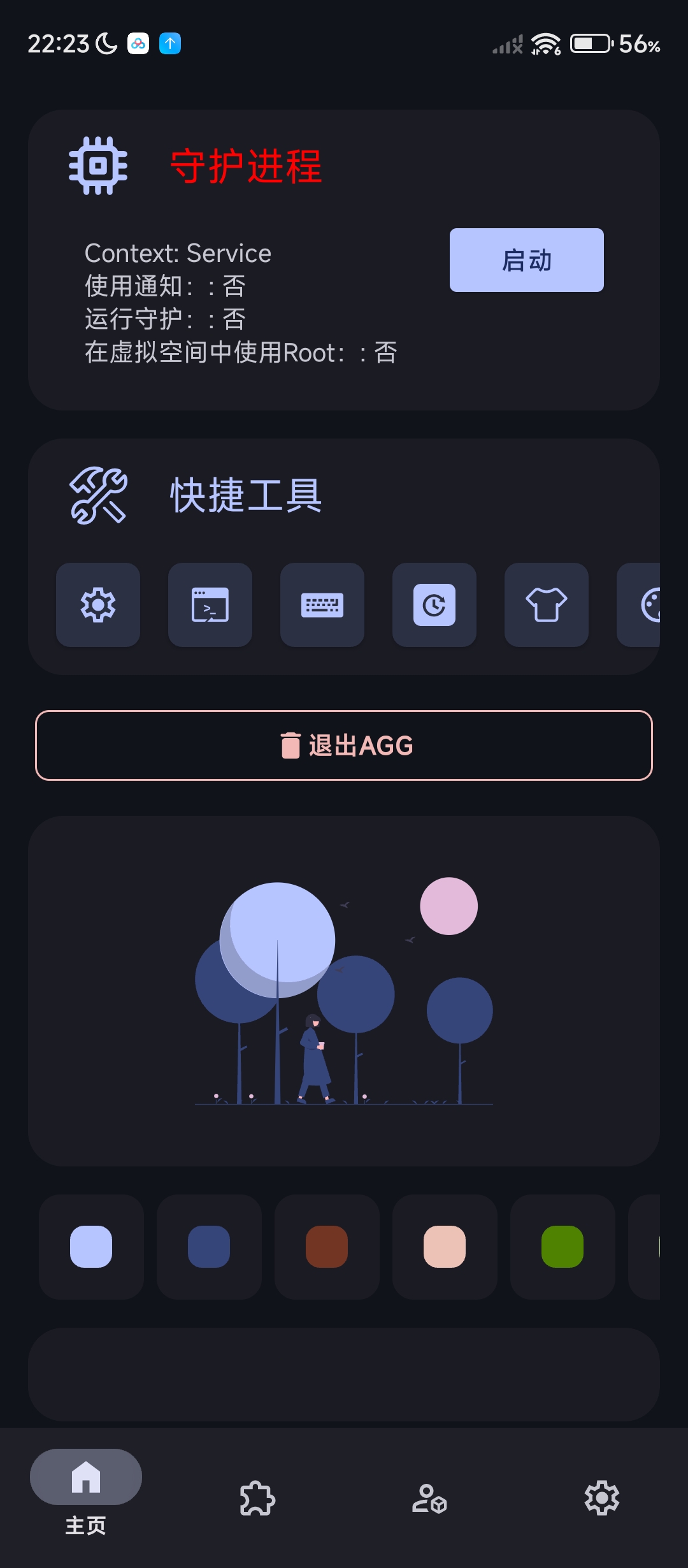This screenshot has width=688, height=1568.
Task: Select the green color swatch
Action: tap(563, 1247)
